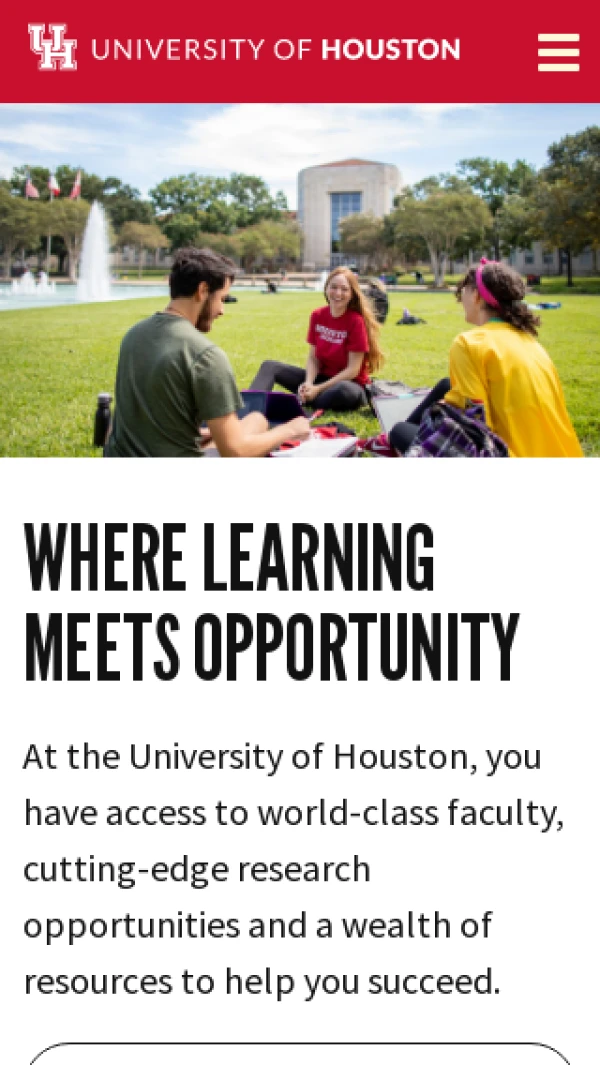Open the hamburger navigation menu
This screenshot has height=1065, width=600.
(x=558, y=51)
